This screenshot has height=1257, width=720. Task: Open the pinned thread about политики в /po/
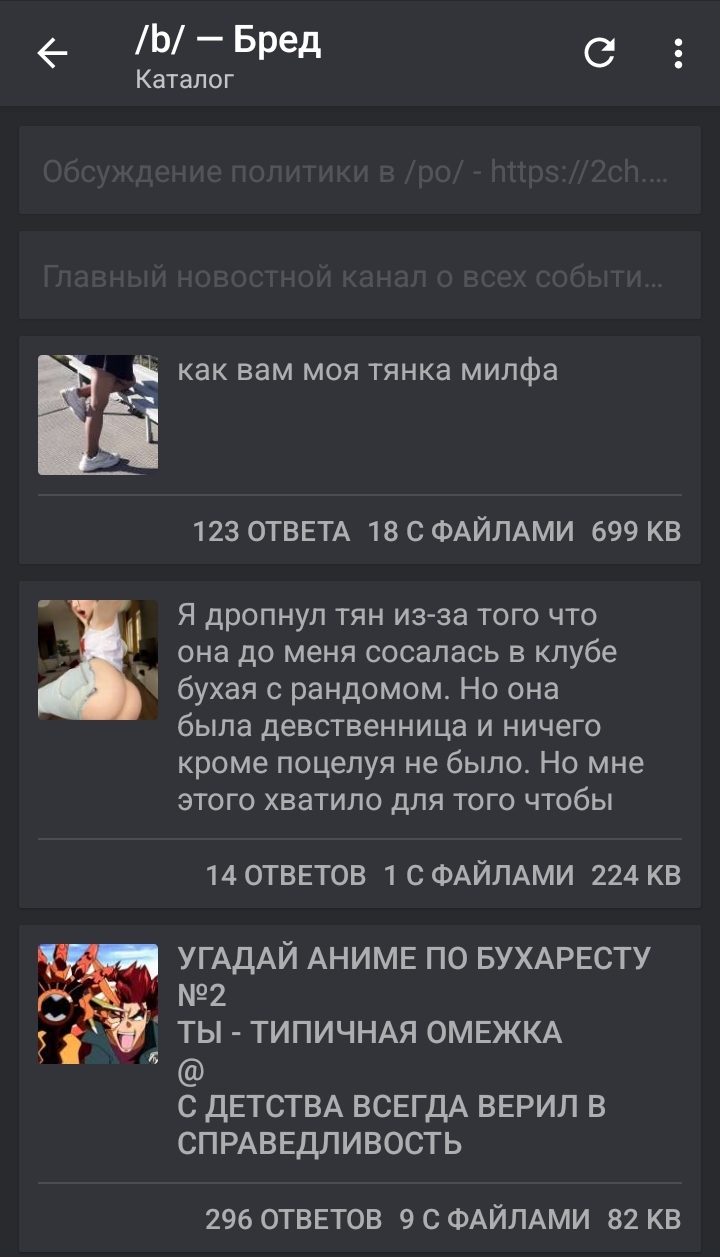359,171
